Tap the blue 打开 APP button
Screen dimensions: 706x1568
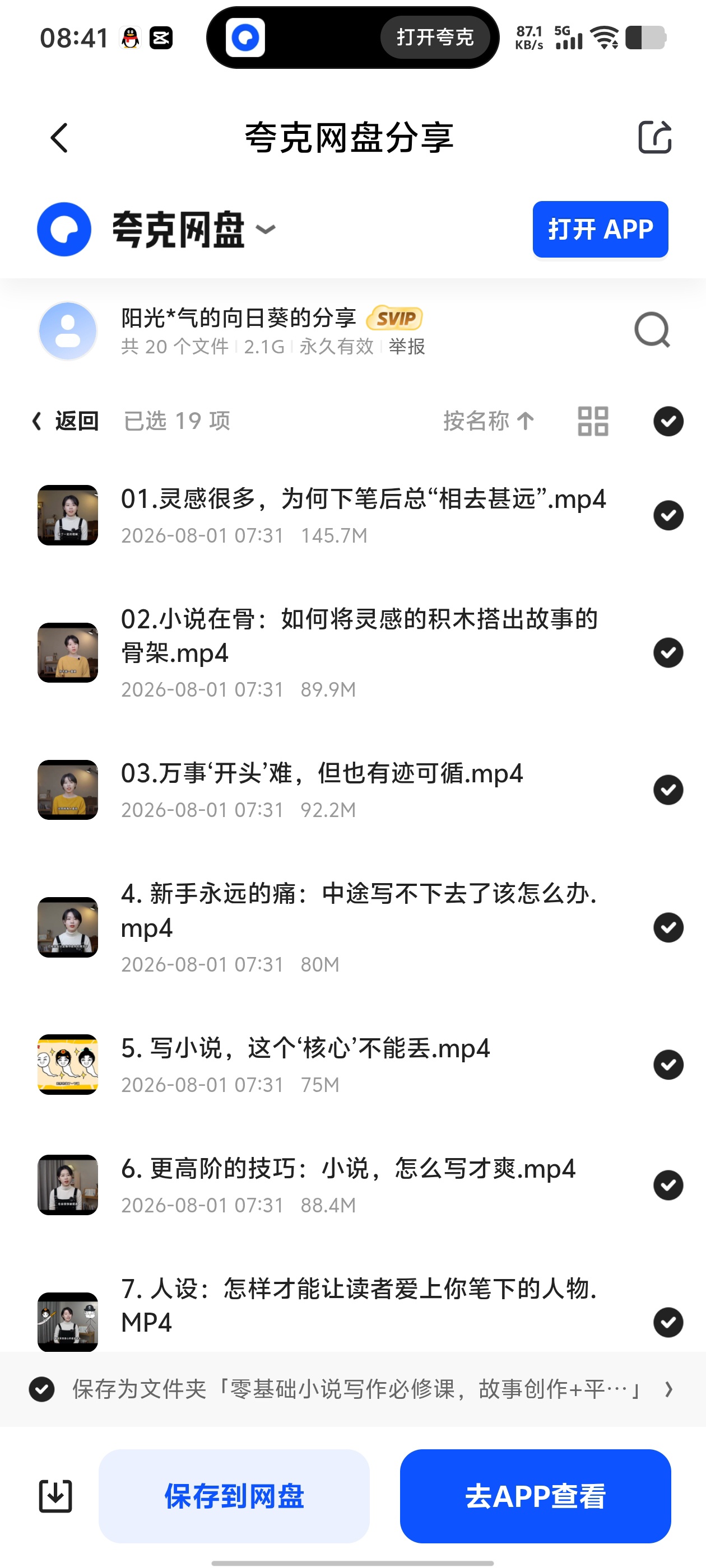pyautogui.click(x=600, y=230)
